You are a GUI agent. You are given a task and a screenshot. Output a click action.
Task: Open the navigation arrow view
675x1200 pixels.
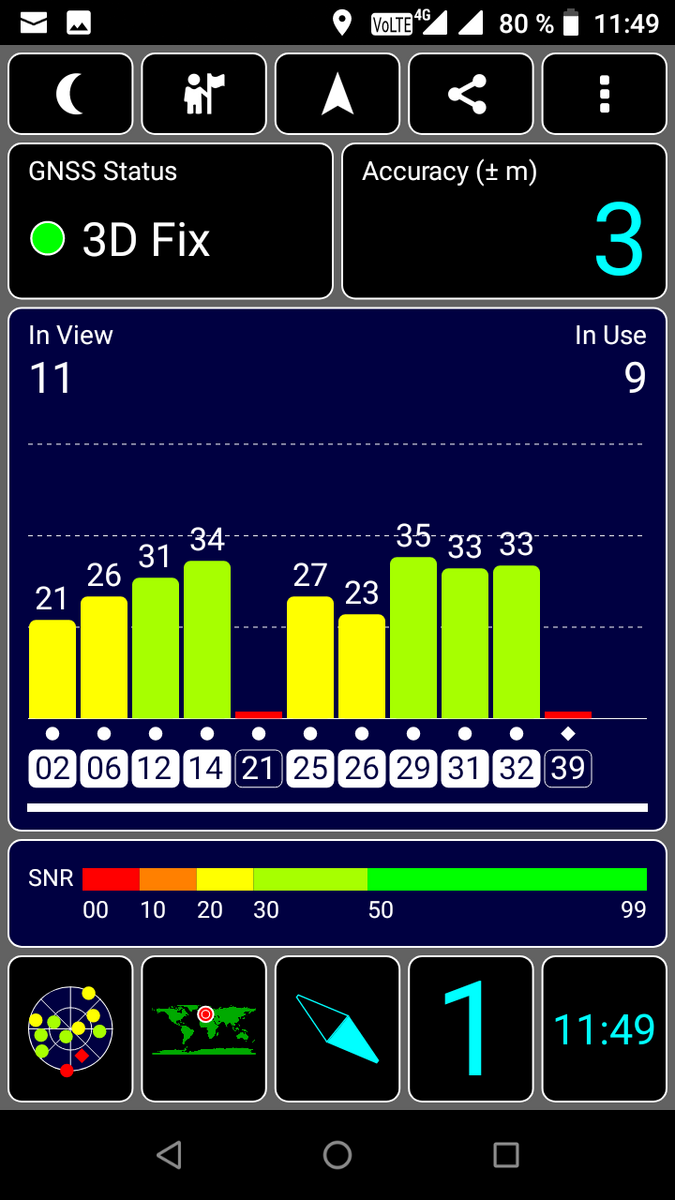click(338, 94)
